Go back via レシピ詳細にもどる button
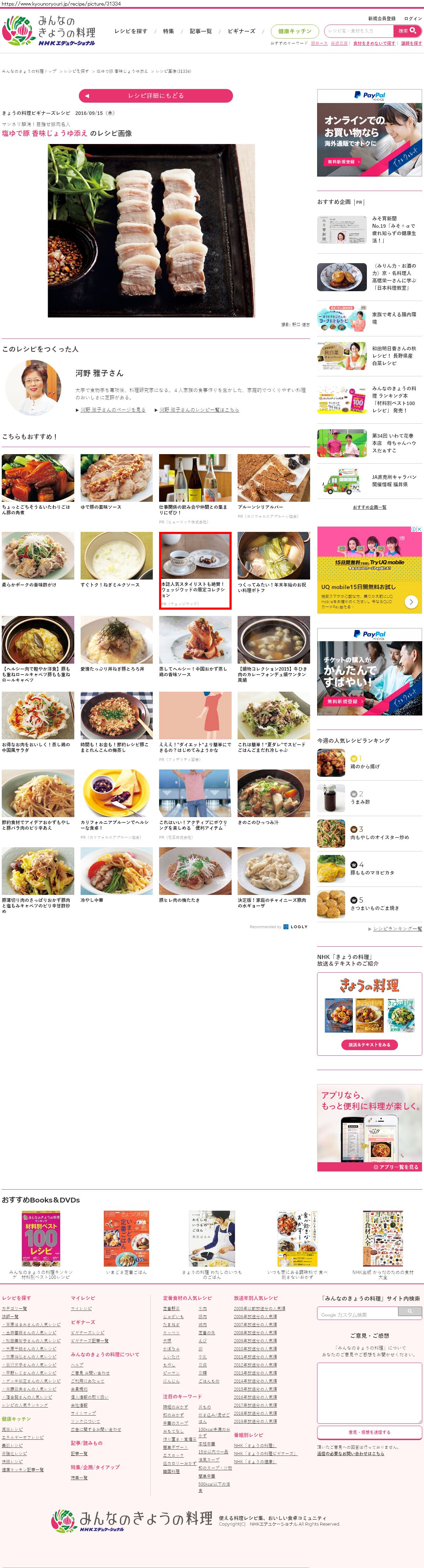This screenshot has width=424, height=1568. 156,96
